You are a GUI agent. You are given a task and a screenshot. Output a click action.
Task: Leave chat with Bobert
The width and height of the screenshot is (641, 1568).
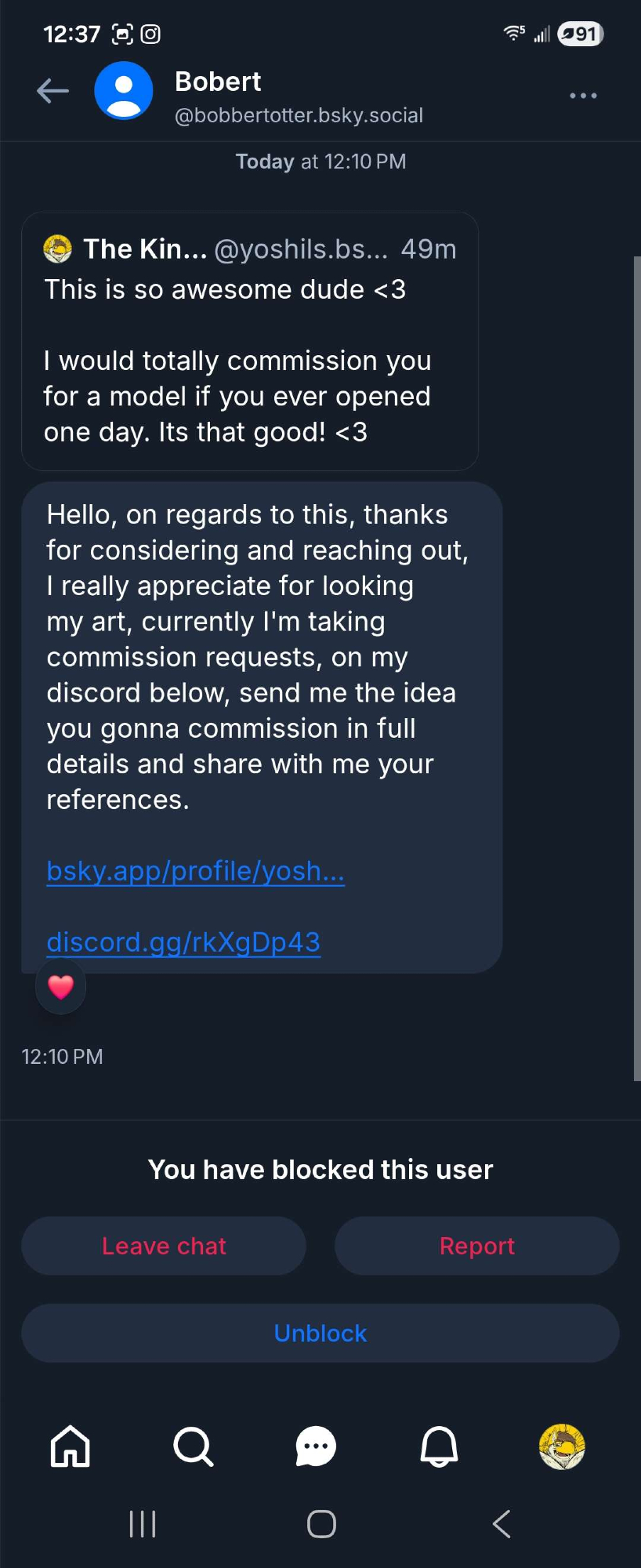[x=164, y=1246]
